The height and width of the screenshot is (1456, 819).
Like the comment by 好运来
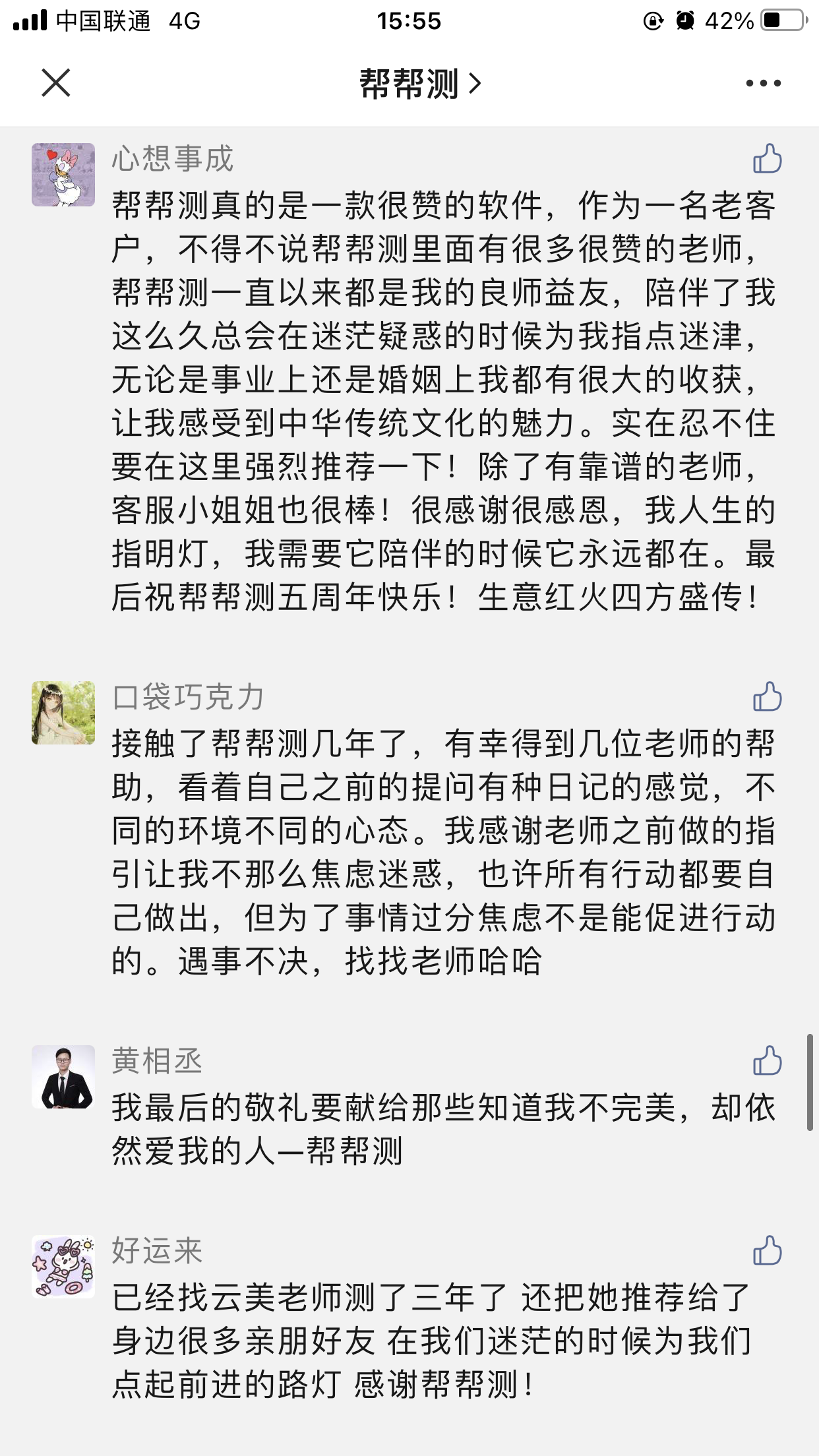click(x=767, y=1251)
